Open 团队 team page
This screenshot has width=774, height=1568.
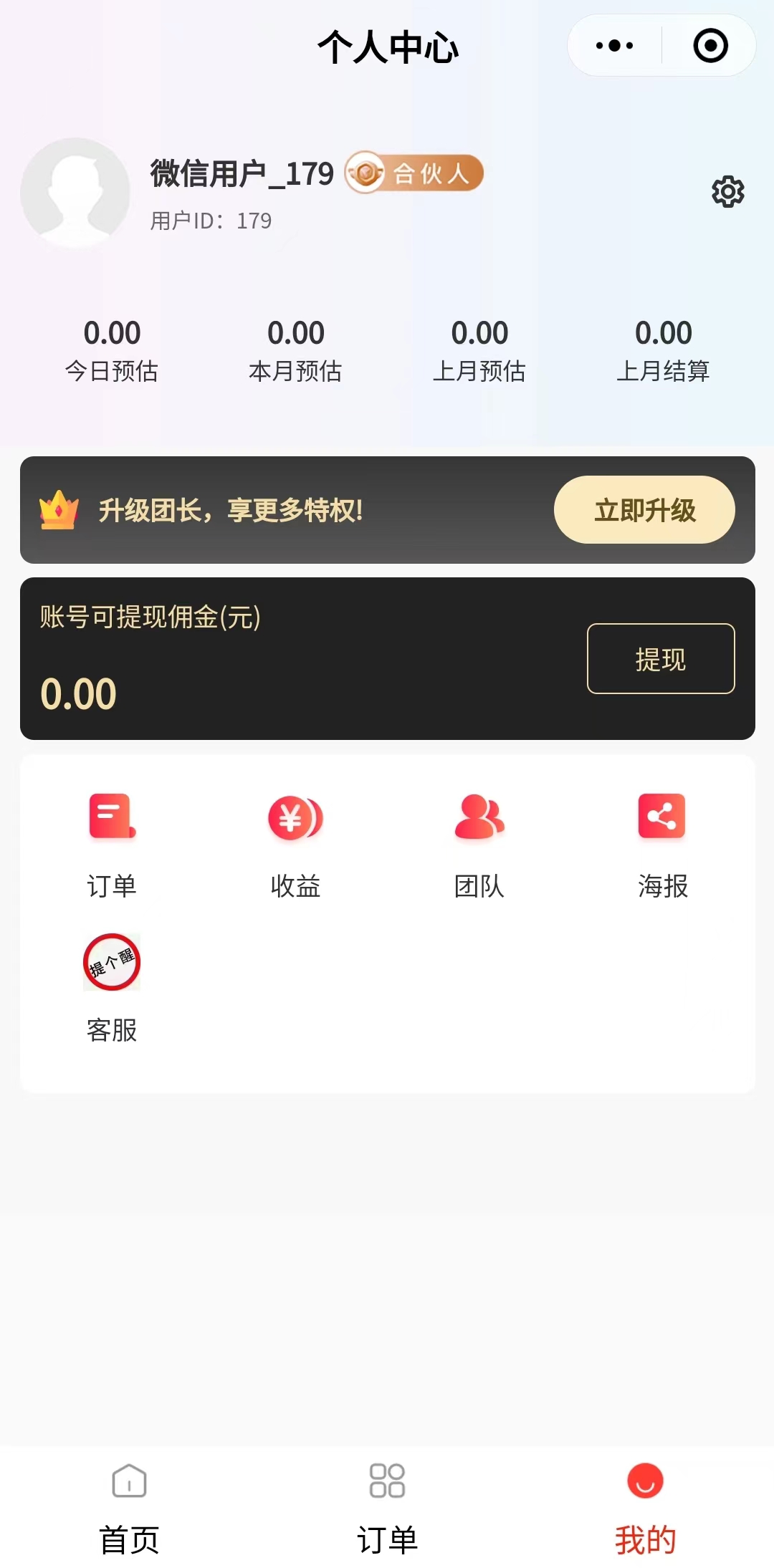point(479,844)
